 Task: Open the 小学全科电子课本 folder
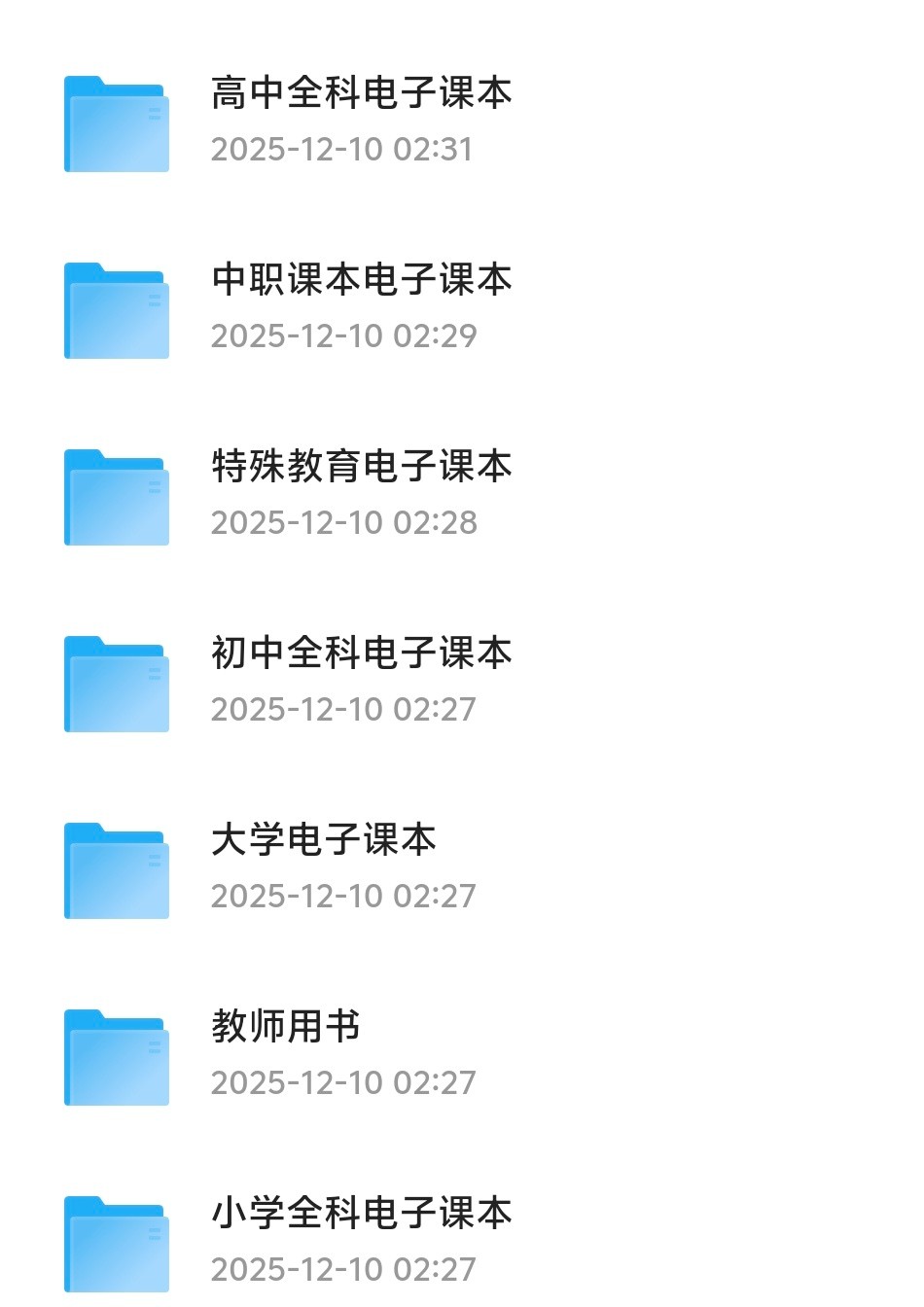[x=362, y=1213]
